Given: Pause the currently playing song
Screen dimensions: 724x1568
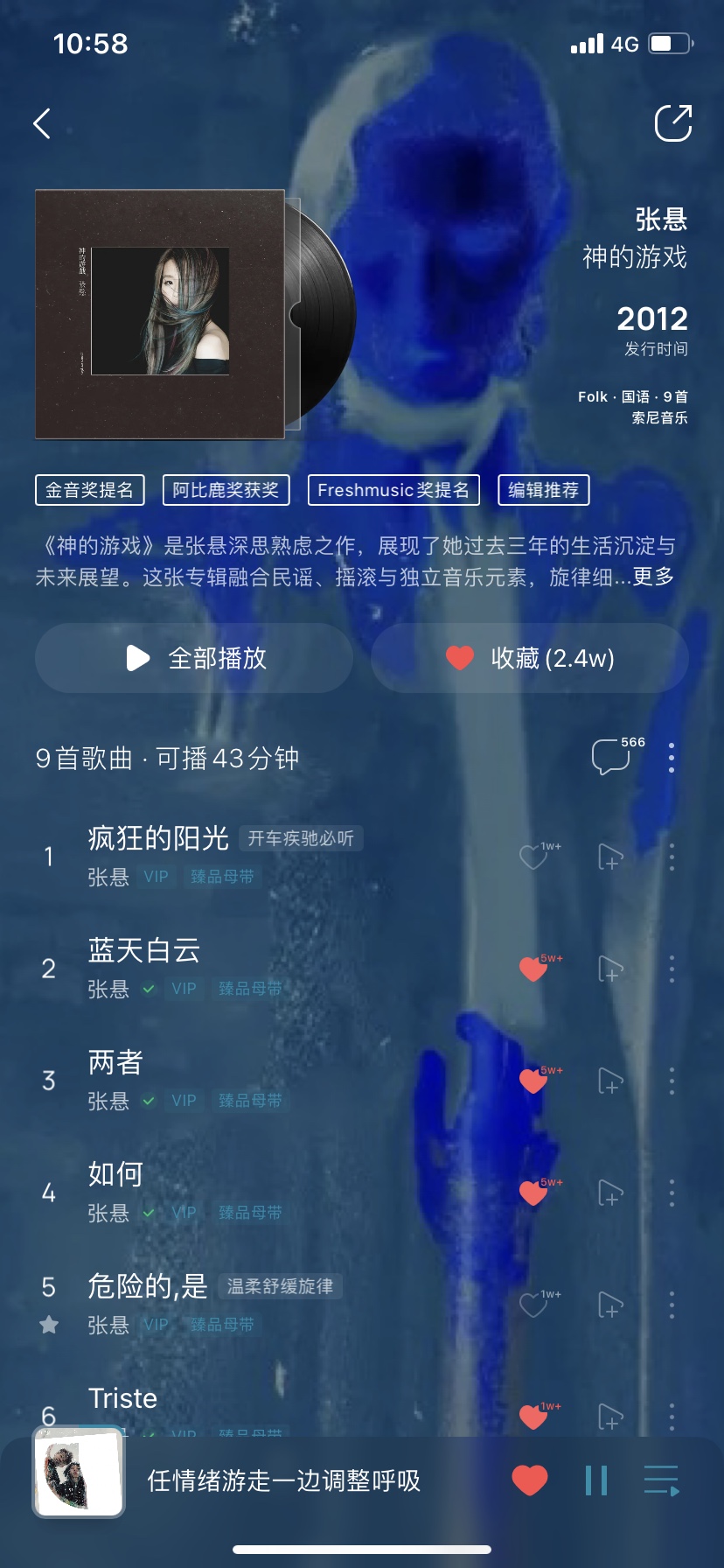Looking at the screenshot, I should pos(596,1480).
